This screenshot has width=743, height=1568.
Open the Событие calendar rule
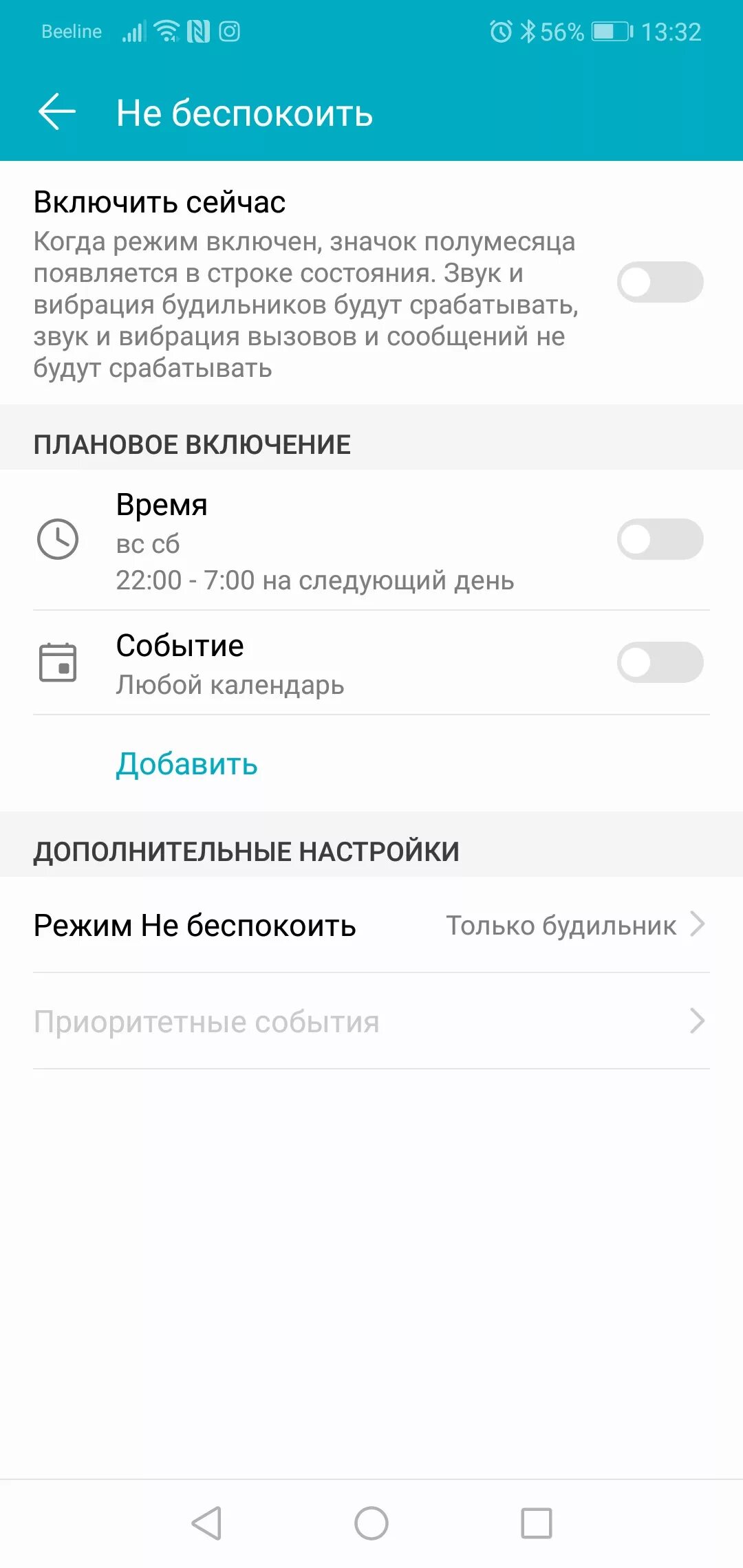tap(315, 663)
